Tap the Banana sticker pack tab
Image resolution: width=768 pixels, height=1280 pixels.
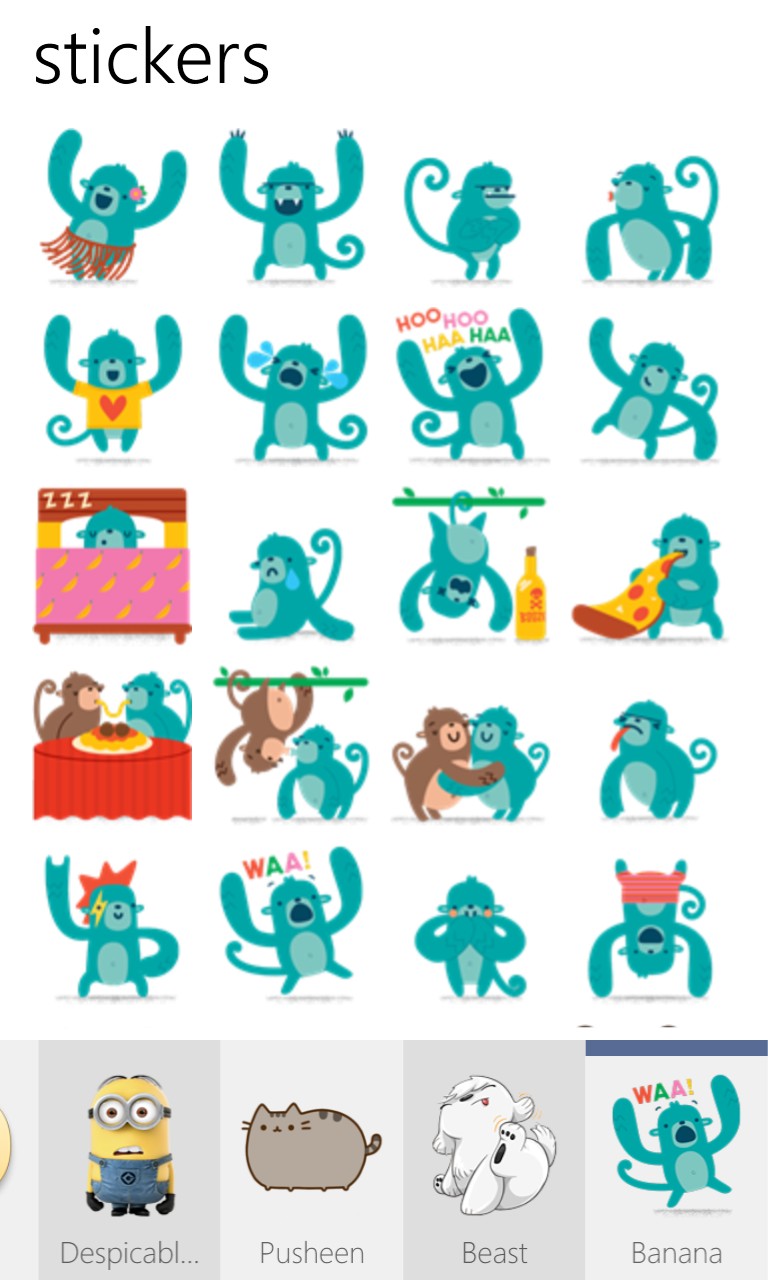(676, 1160)
